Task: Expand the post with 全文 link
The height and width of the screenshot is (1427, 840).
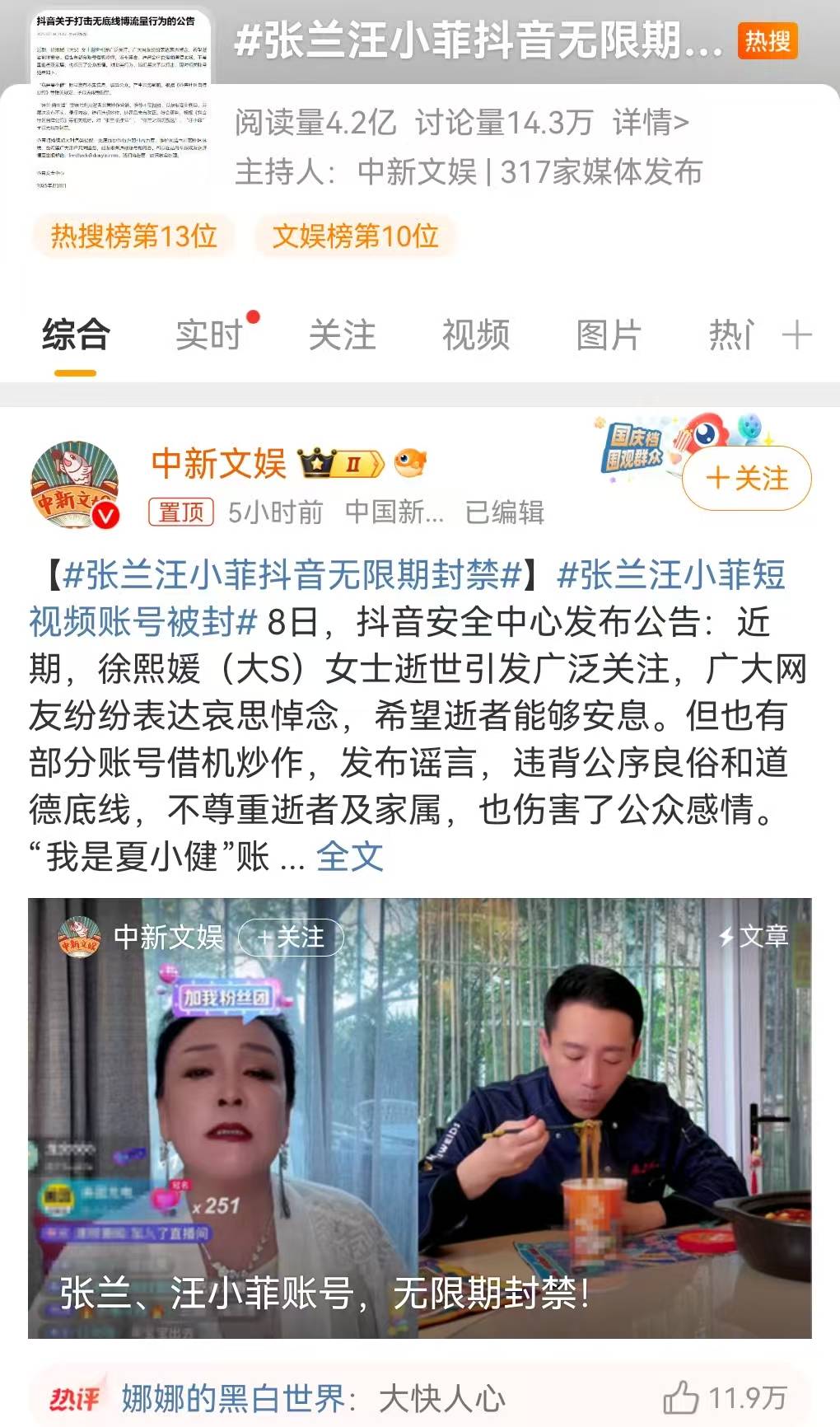Action: point(350,857)
